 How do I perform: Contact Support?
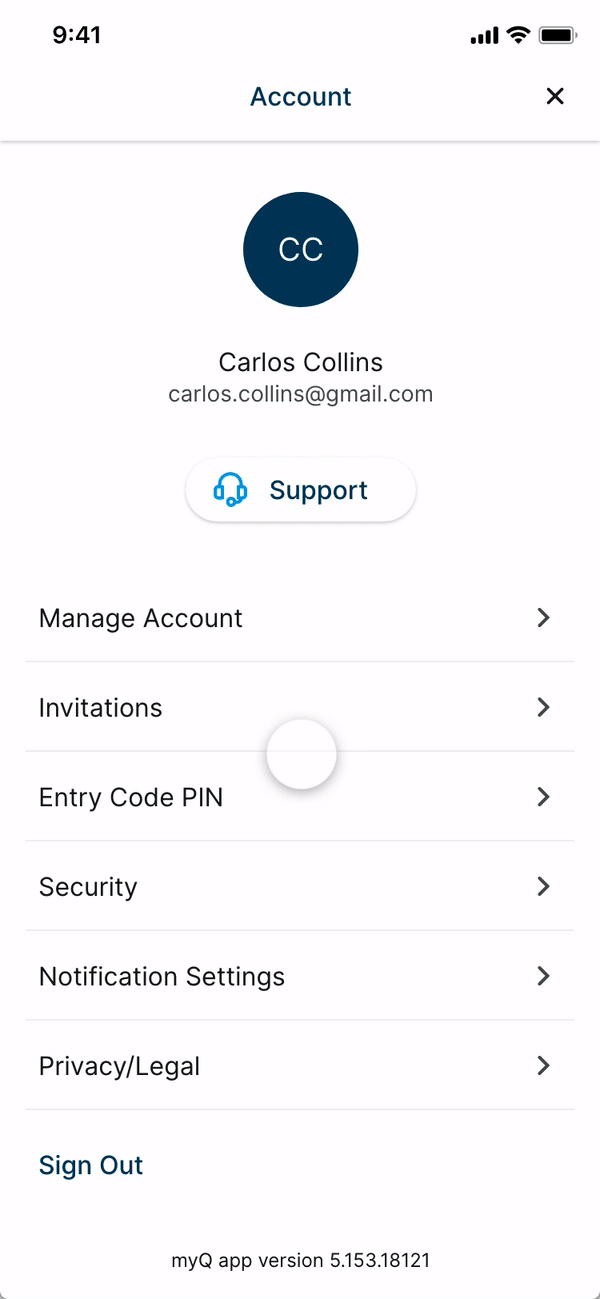[301, 490]
